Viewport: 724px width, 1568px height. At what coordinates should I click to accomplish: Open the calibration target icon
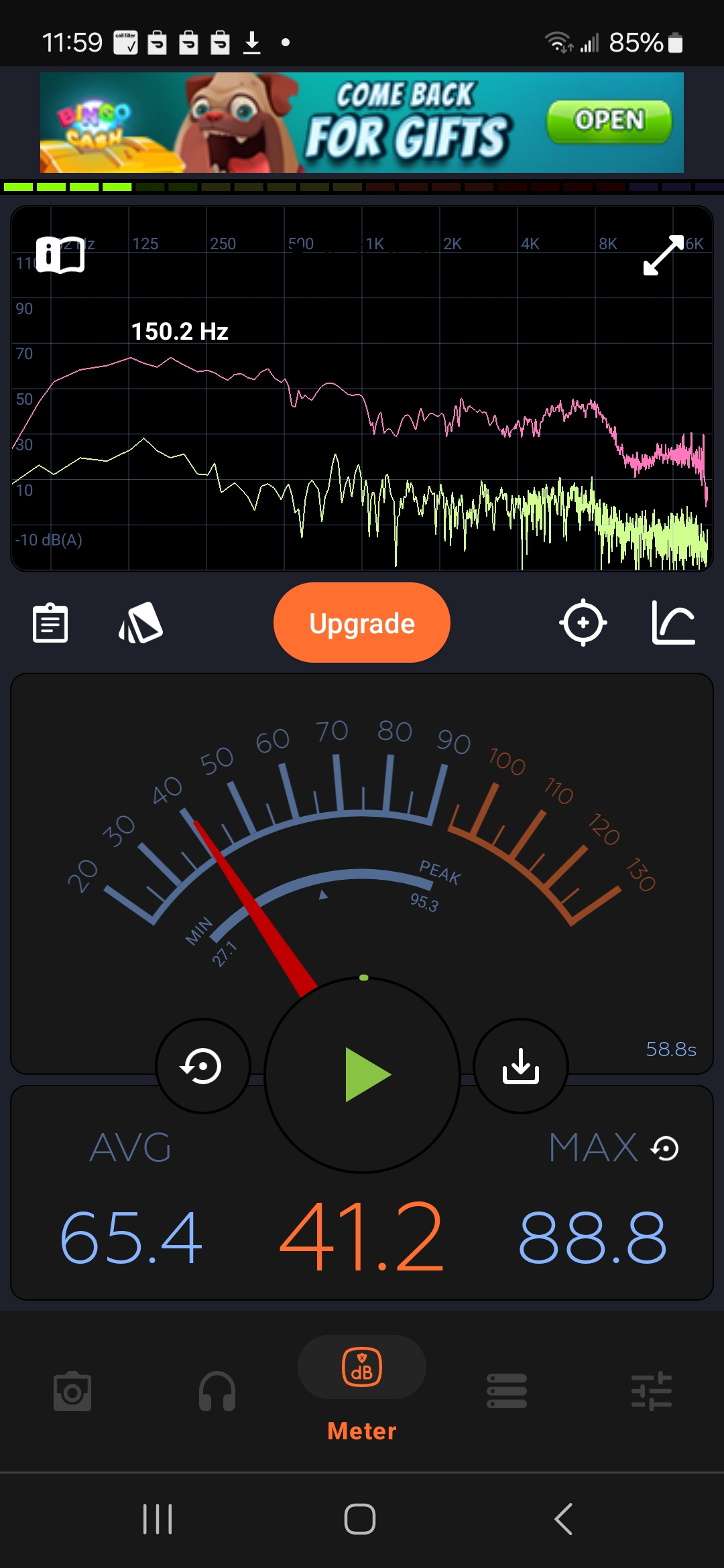point(583,623)
